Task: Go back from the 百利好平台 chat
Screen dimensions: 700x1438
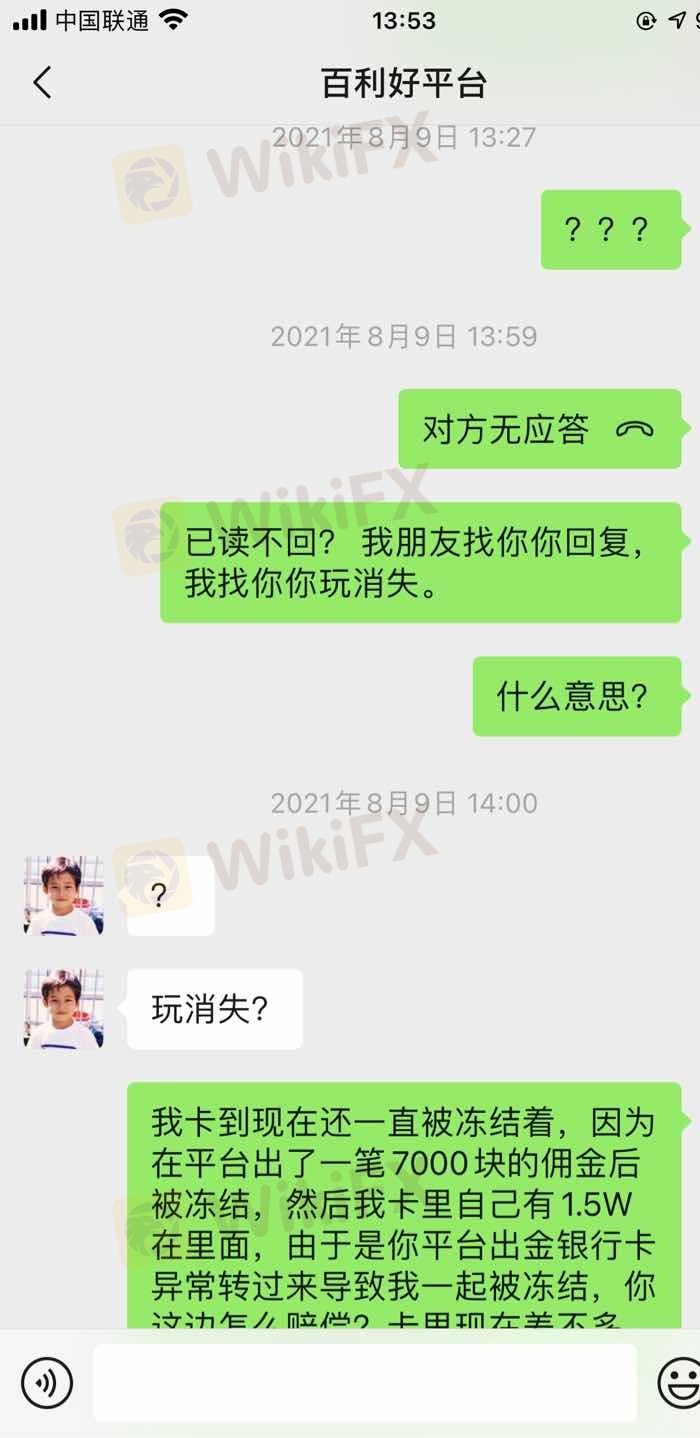Action: pyautogui.click(x=42, y=82)
